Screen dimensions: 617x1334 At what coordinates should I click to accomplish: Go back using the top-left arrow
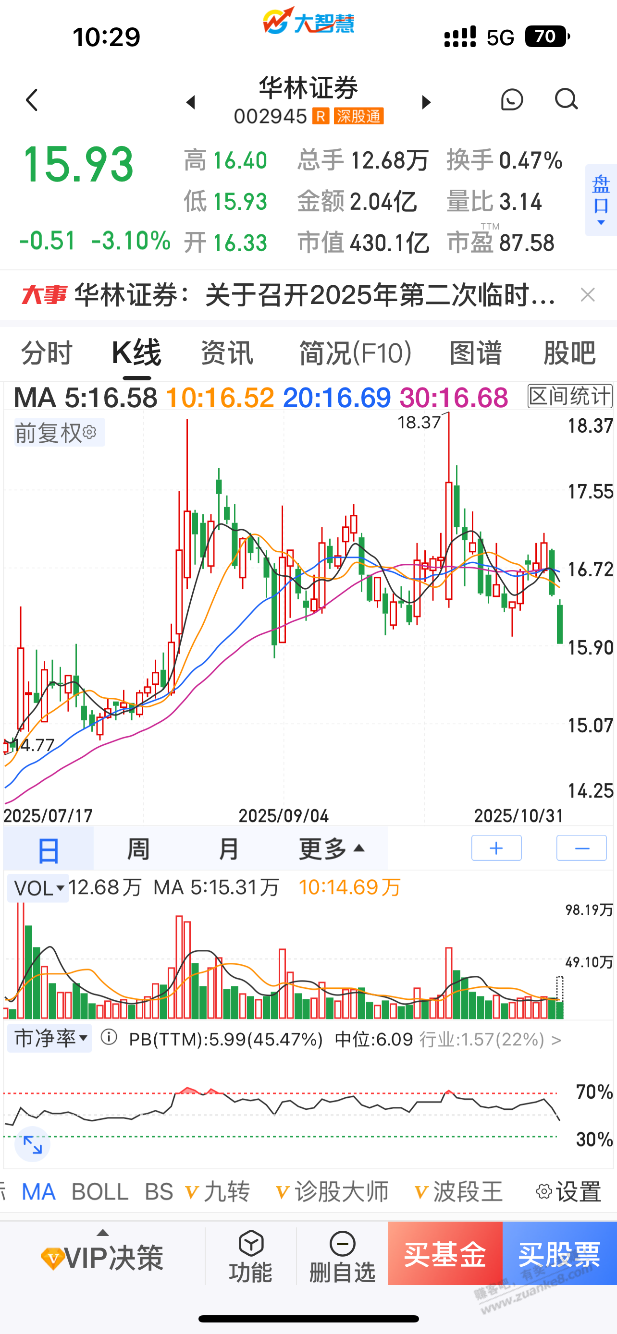[x=32, y=100]
